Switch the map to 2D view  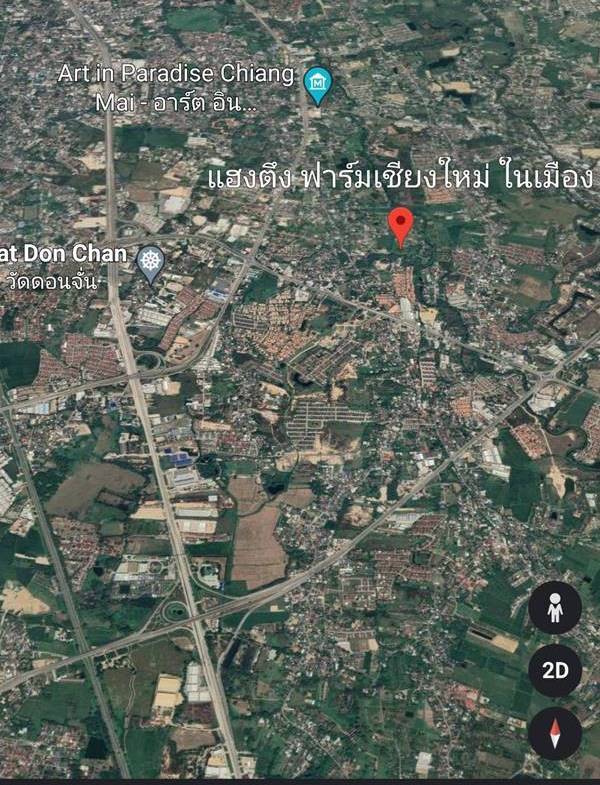click(x=555, y=671)
